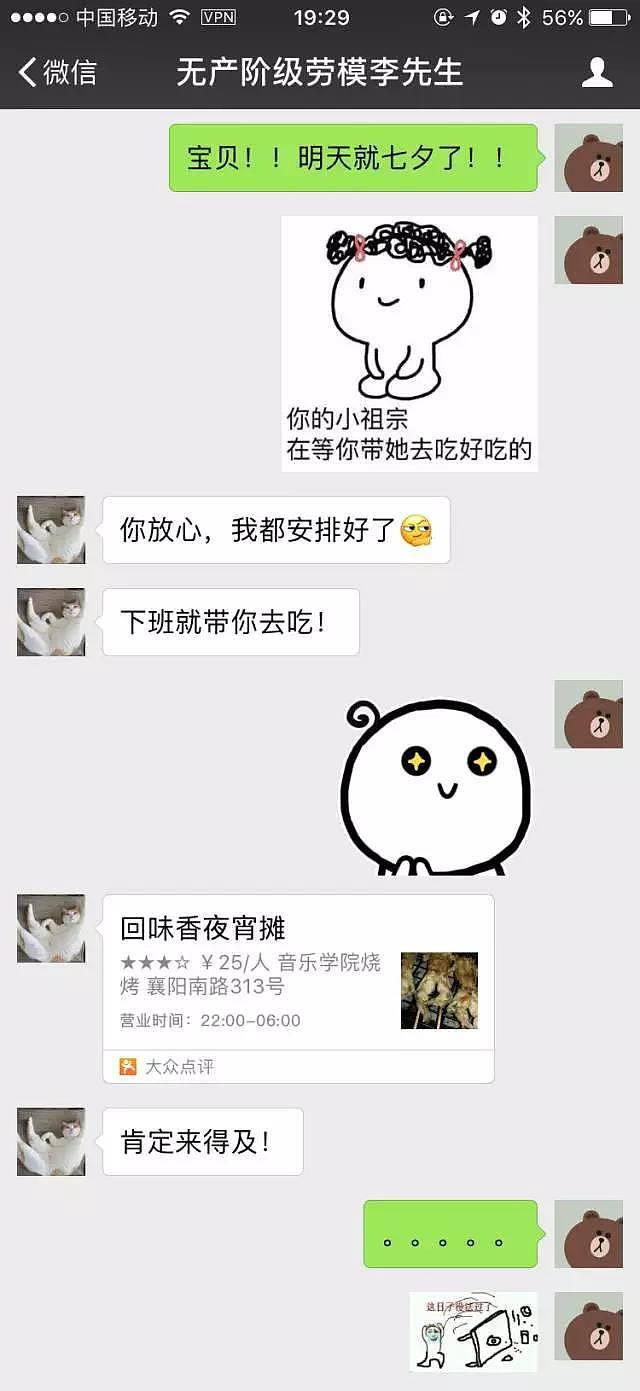
Task: Open cat avatar beside 你放心，我都安排好了
Action: [x=51, y=530]
